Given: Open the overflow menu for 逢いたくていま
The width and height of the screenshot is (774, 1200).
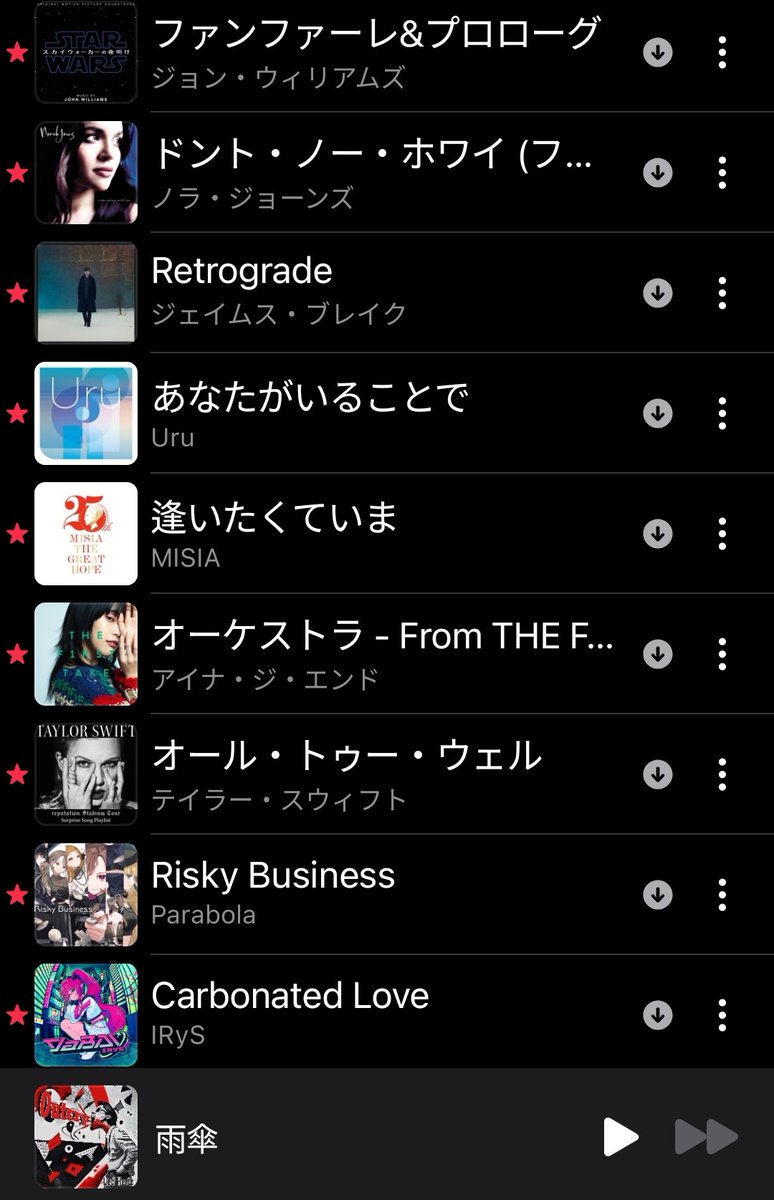Looking at the screenshot, I should click(722, 534).
